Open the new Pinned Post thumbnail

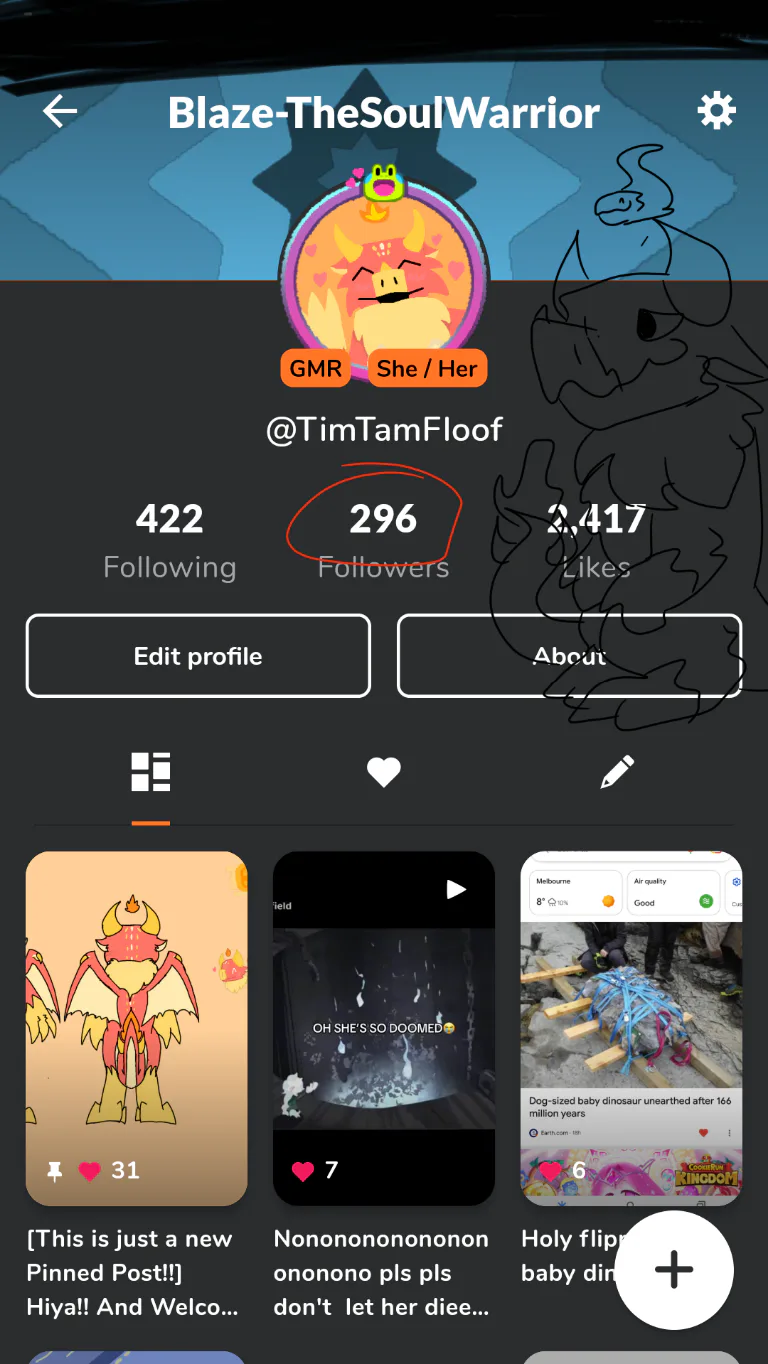pos(136,1028)
